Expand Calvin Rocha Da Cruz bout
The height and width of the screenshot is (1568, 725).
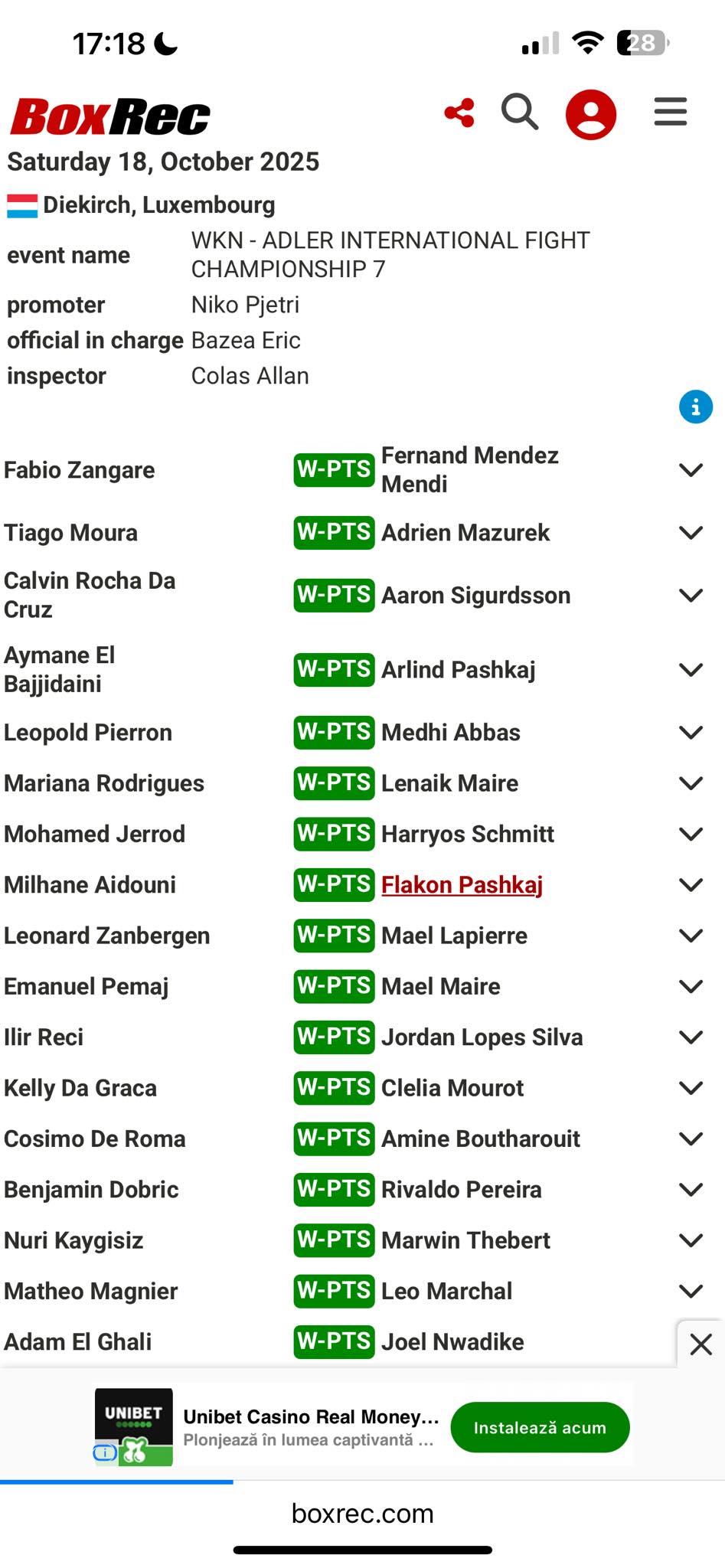(691, 596)
